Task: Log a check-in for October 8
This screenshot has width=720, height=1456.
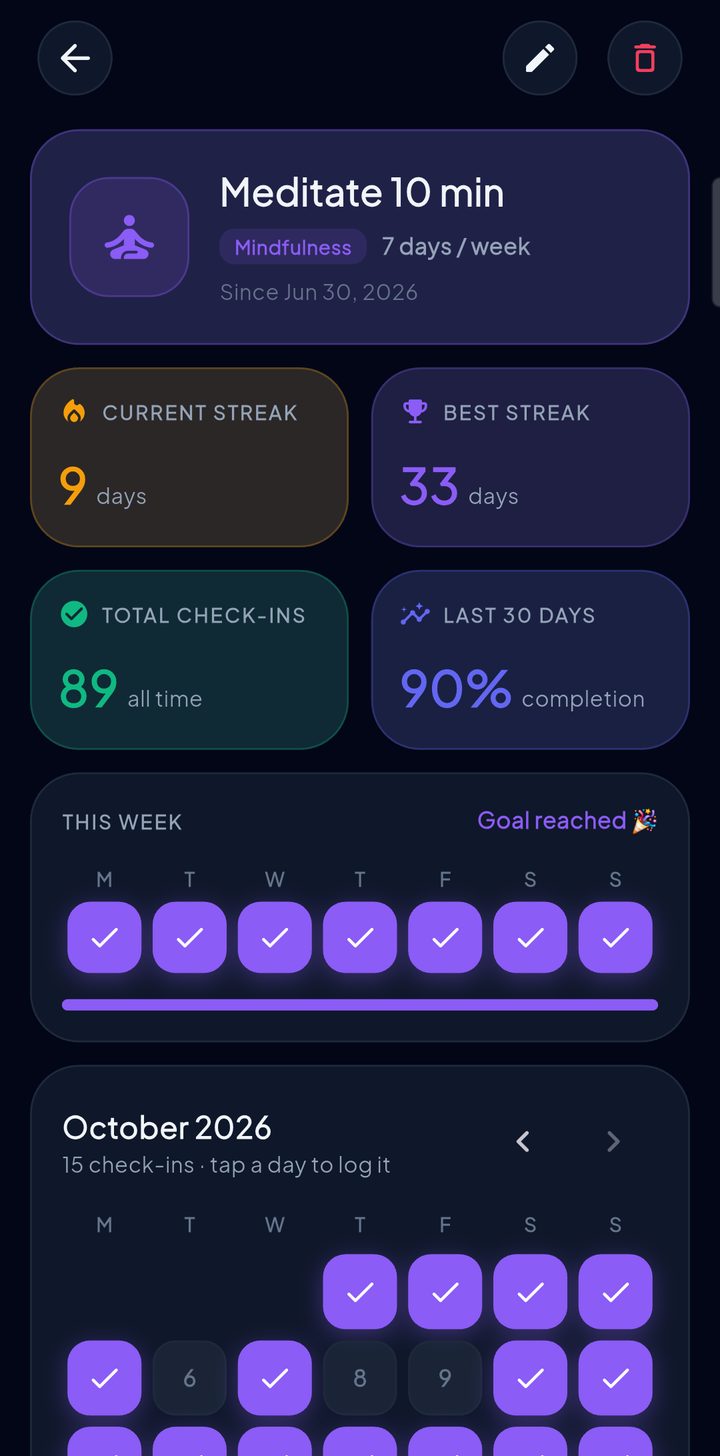Action: click(x=360, y=1378)
